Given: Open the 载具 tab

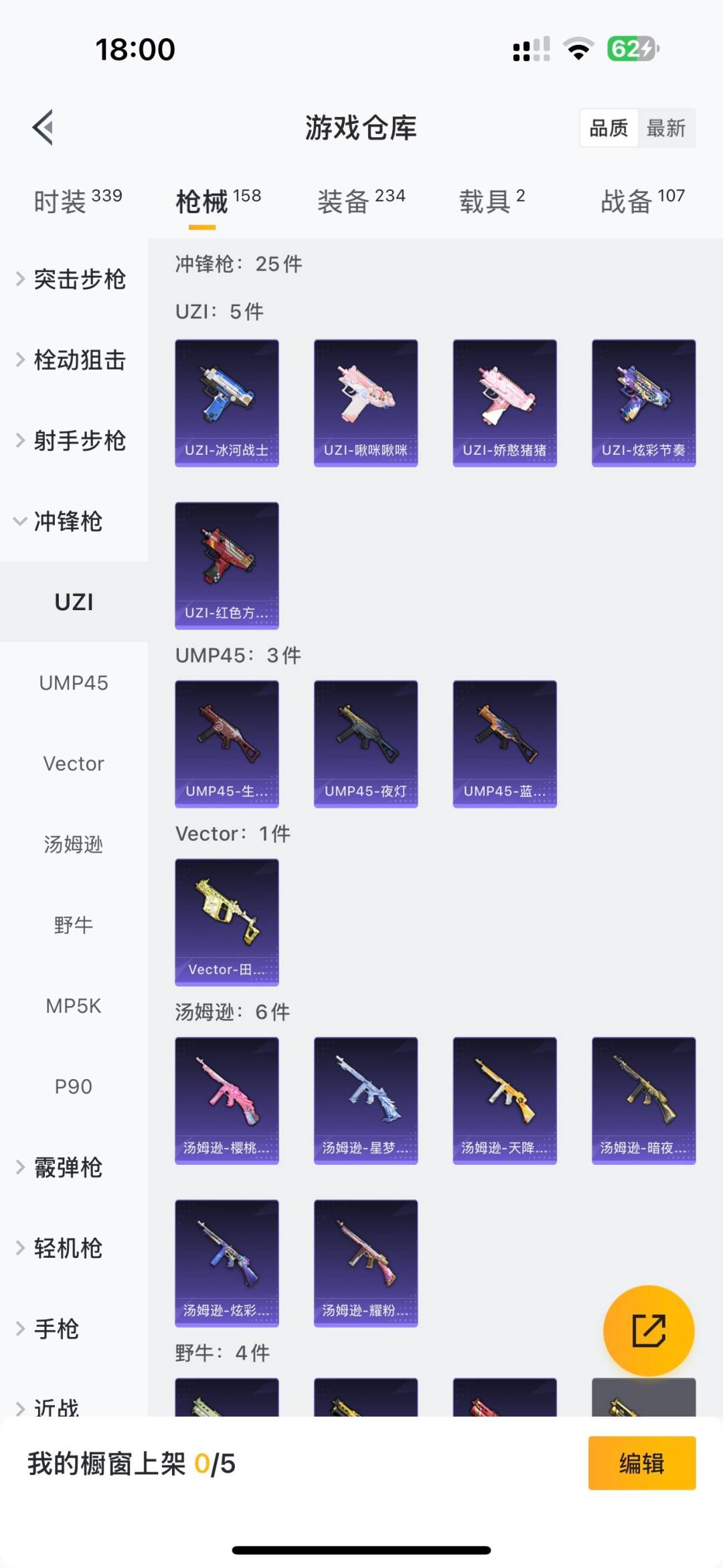Looking at the screenshot, I should tap(492, 200).
